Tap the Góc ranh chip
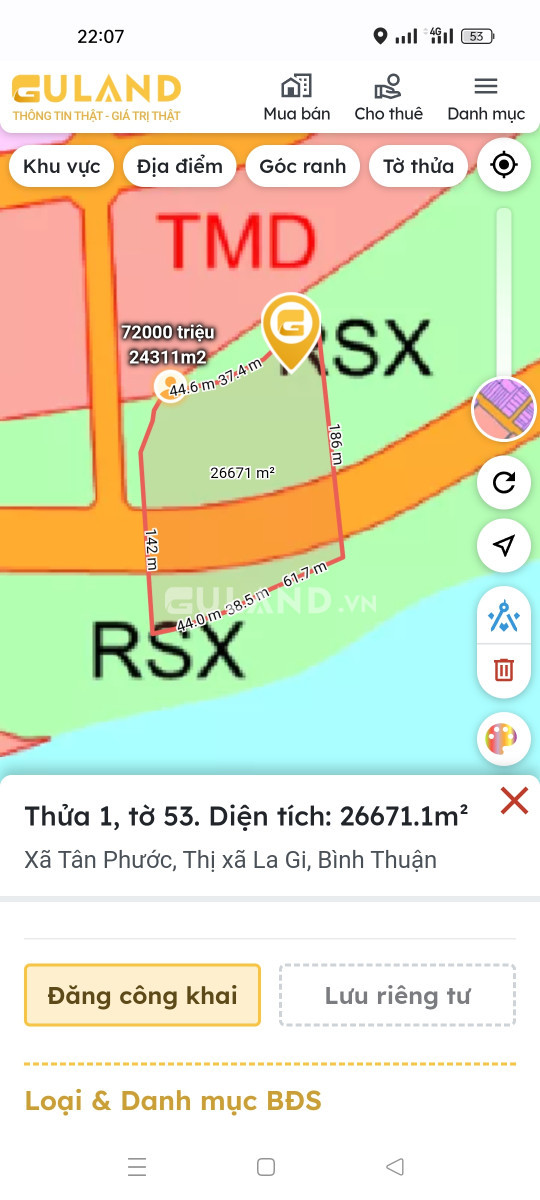 (x=302, y=167)
